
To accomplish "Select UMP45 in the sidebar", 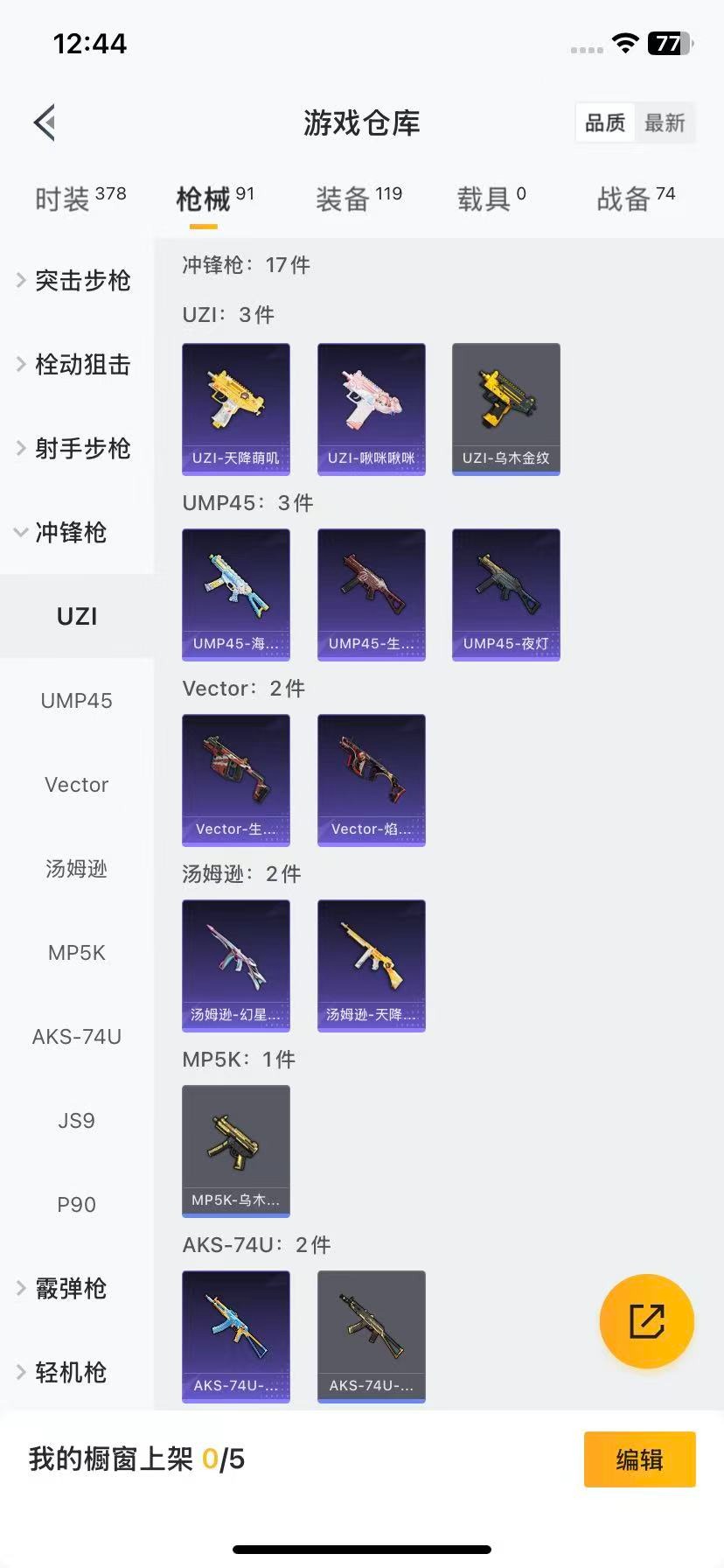I will [77, 700].
